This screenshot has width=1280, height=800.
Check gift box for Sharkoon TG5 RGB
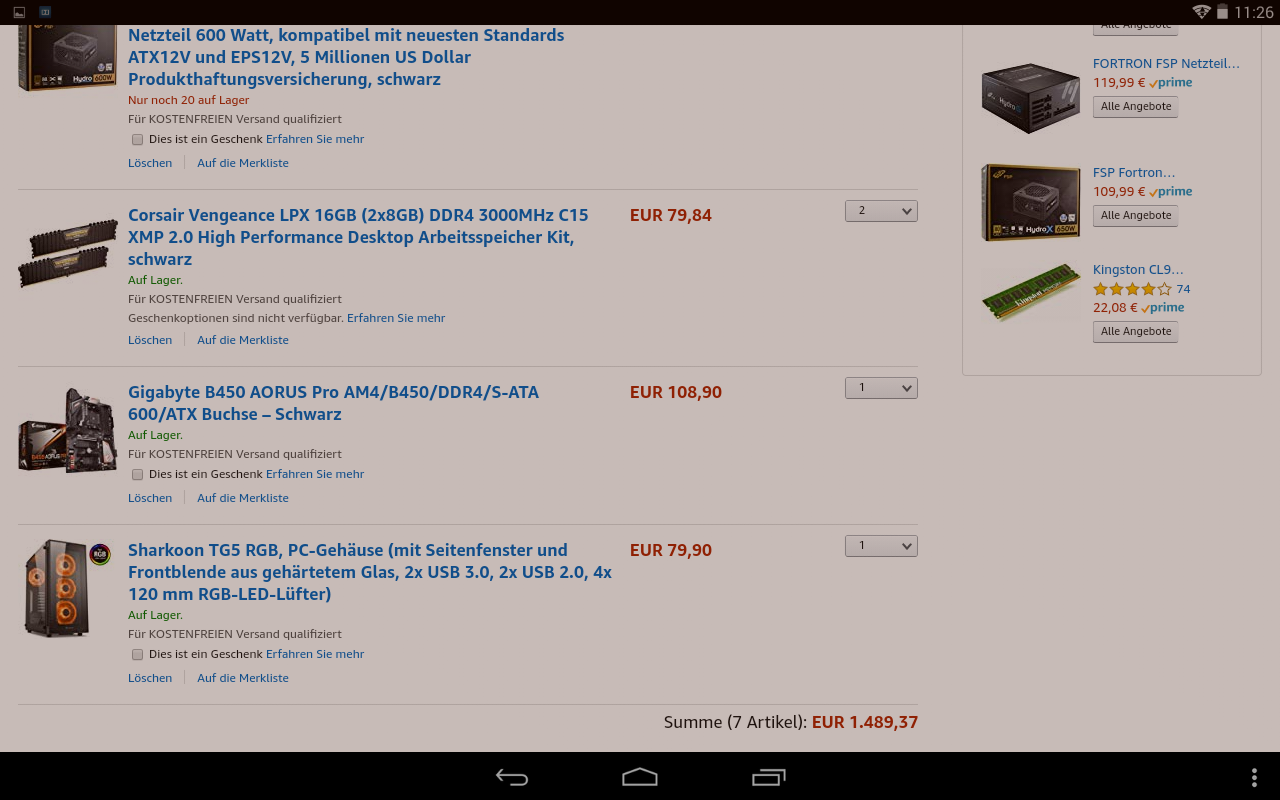pyautogui.click(x=138, y=655)
